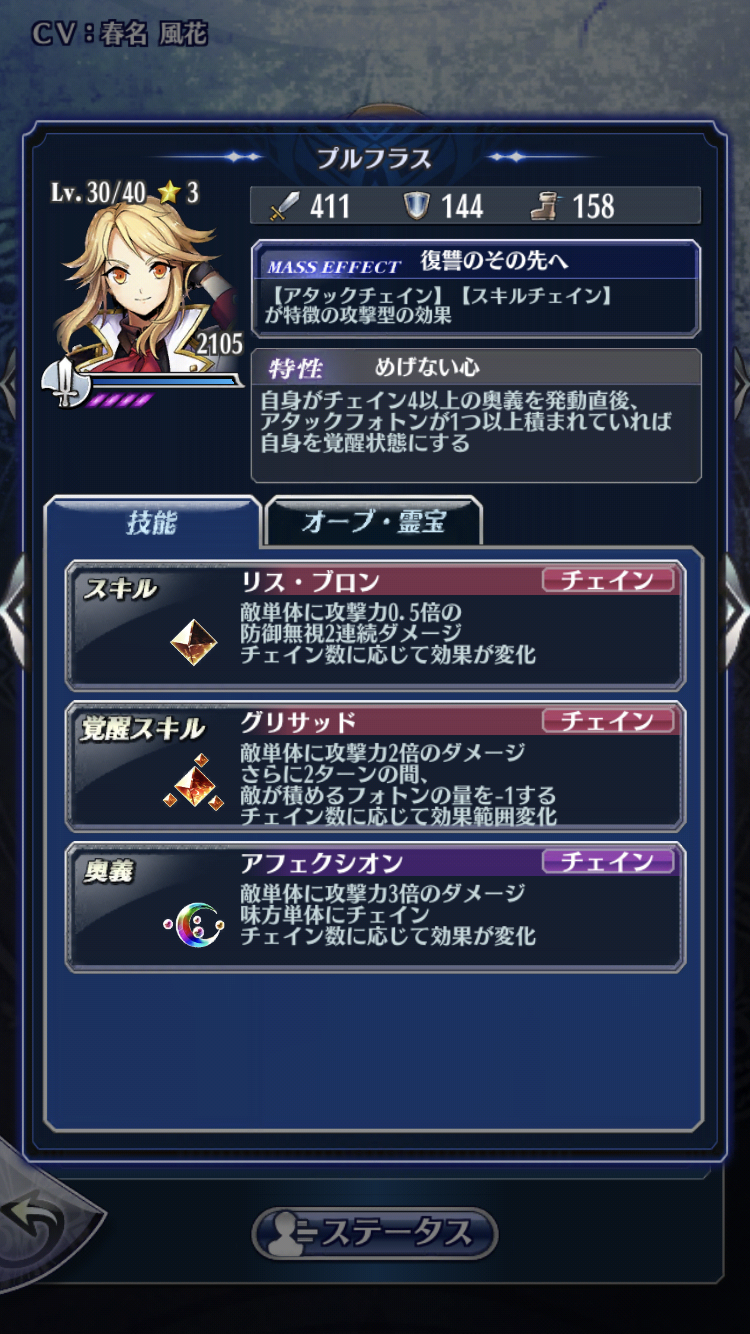Screen dimensions: 750x1334
Task: View the 復讐のその先へ mass effect
Action: click(x=475, y=288)
